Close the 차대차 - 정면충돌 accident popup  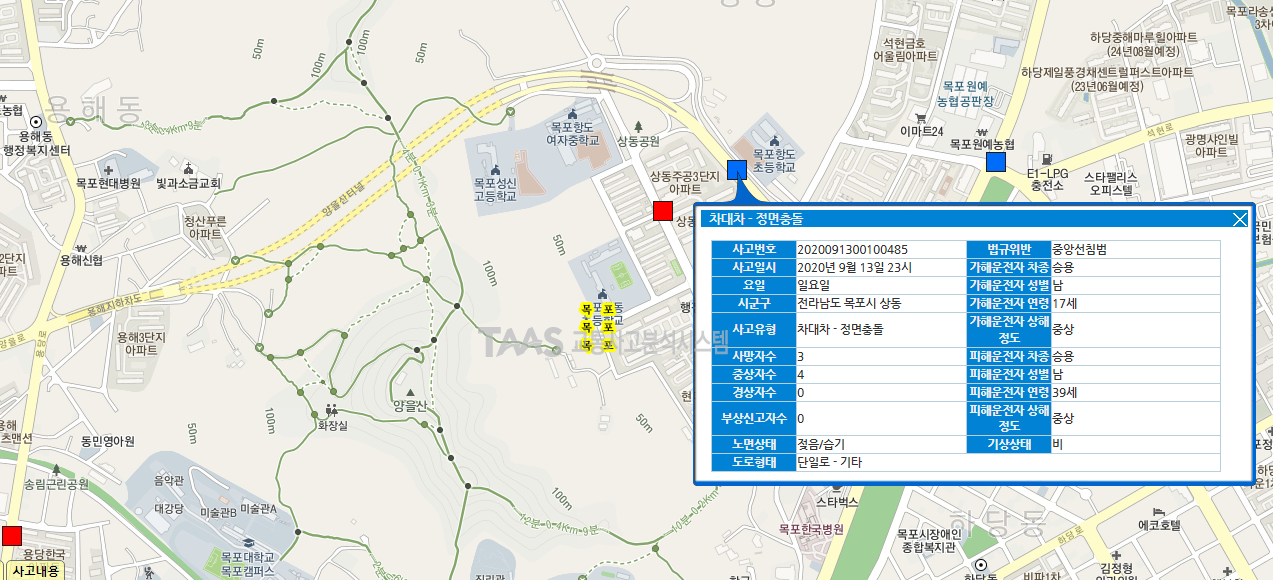click(1240, 219)
